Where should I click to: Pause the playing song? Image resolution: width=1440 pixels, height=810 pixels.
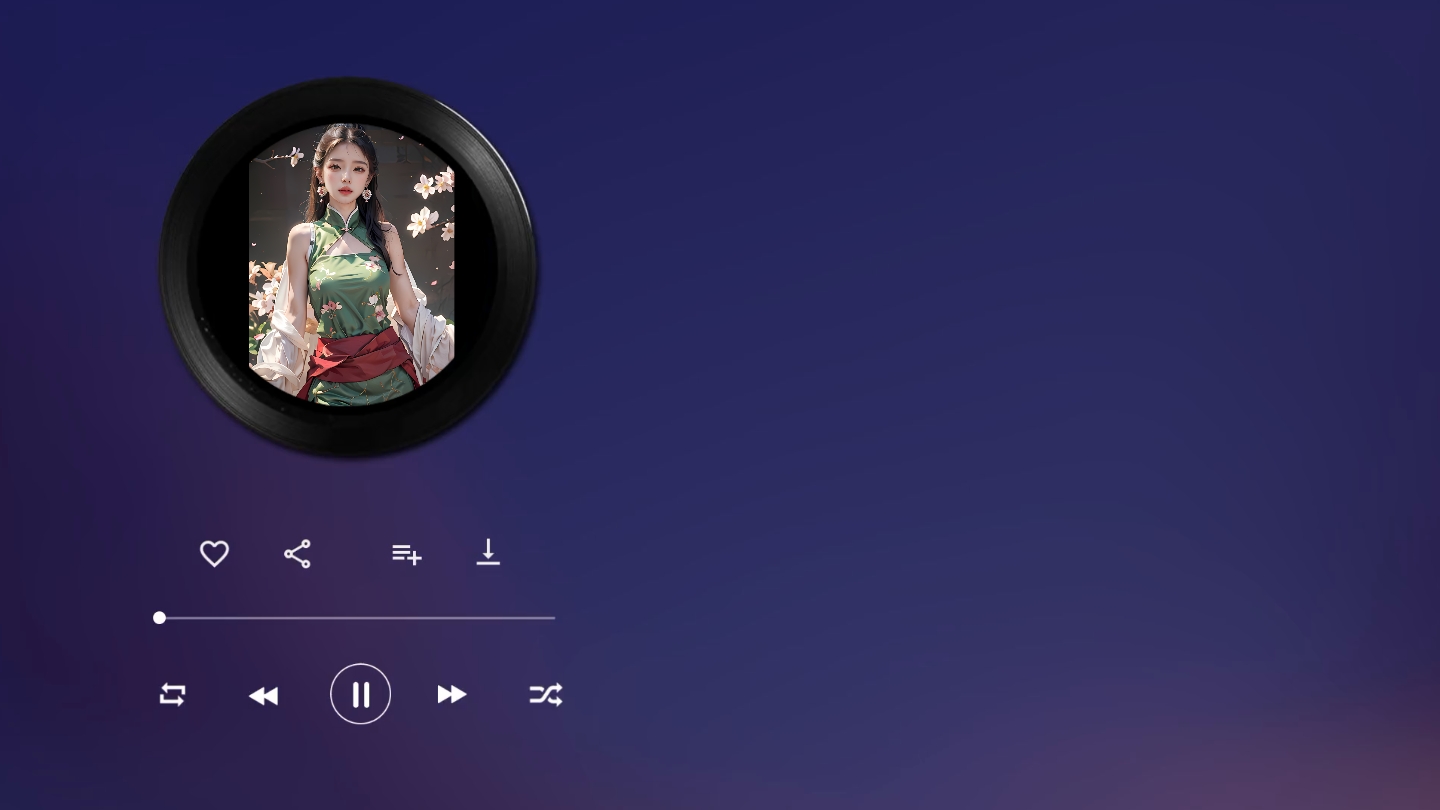(x=360, y=694)
